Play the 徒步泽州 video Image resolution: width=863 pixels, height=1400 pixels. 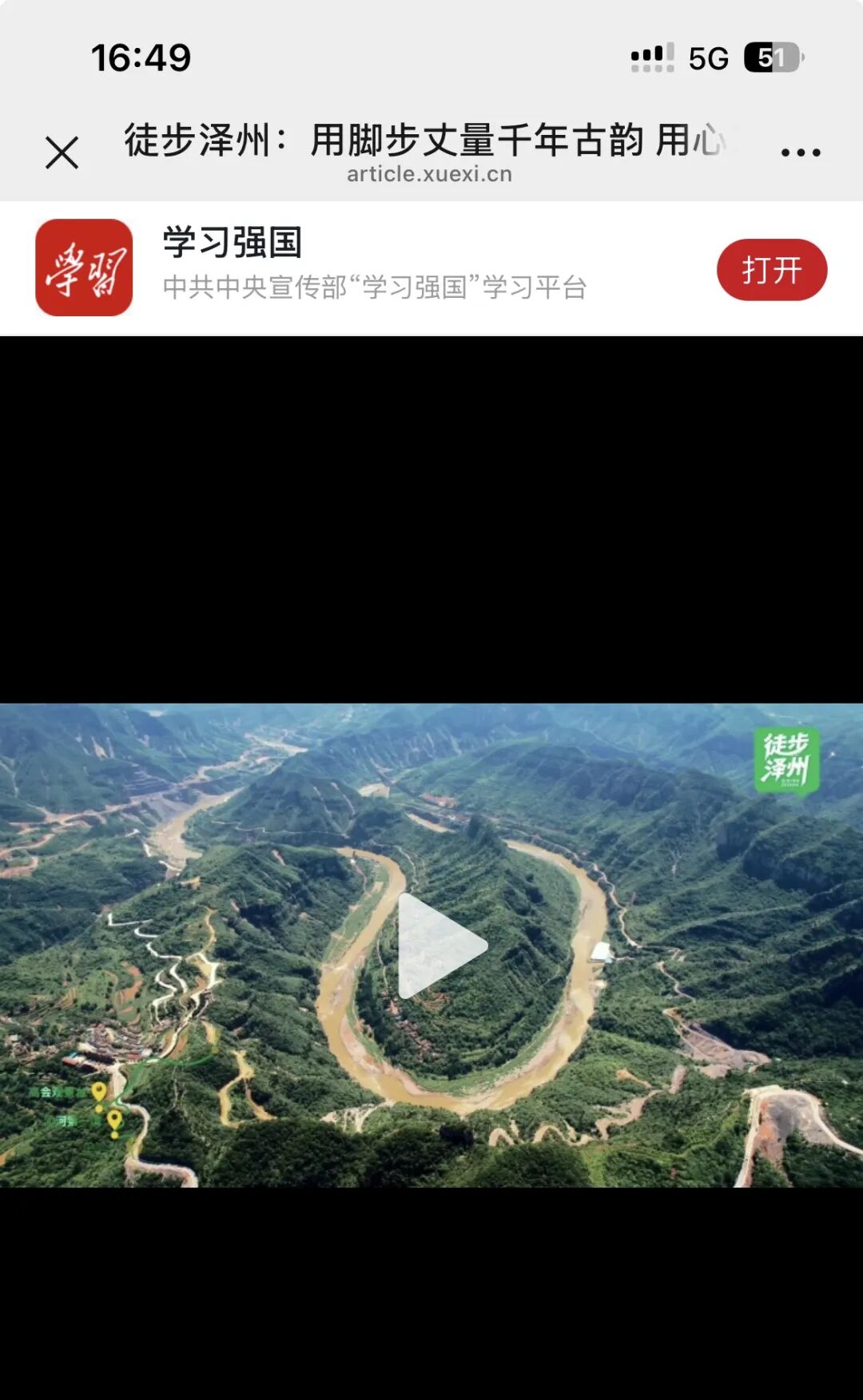pos(441,946)
